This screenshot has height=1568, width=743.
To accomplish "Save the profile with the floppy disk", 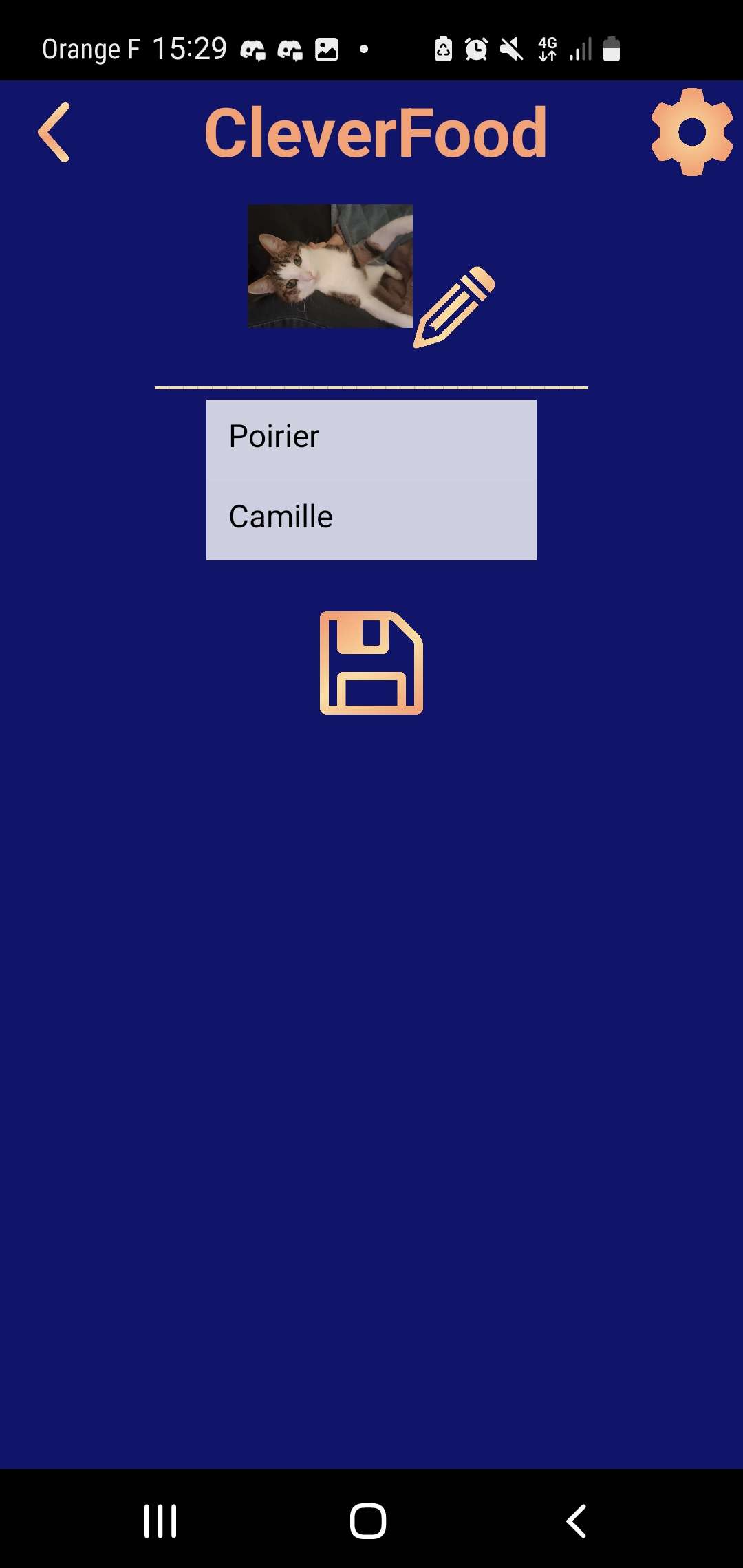I will 371,663.
